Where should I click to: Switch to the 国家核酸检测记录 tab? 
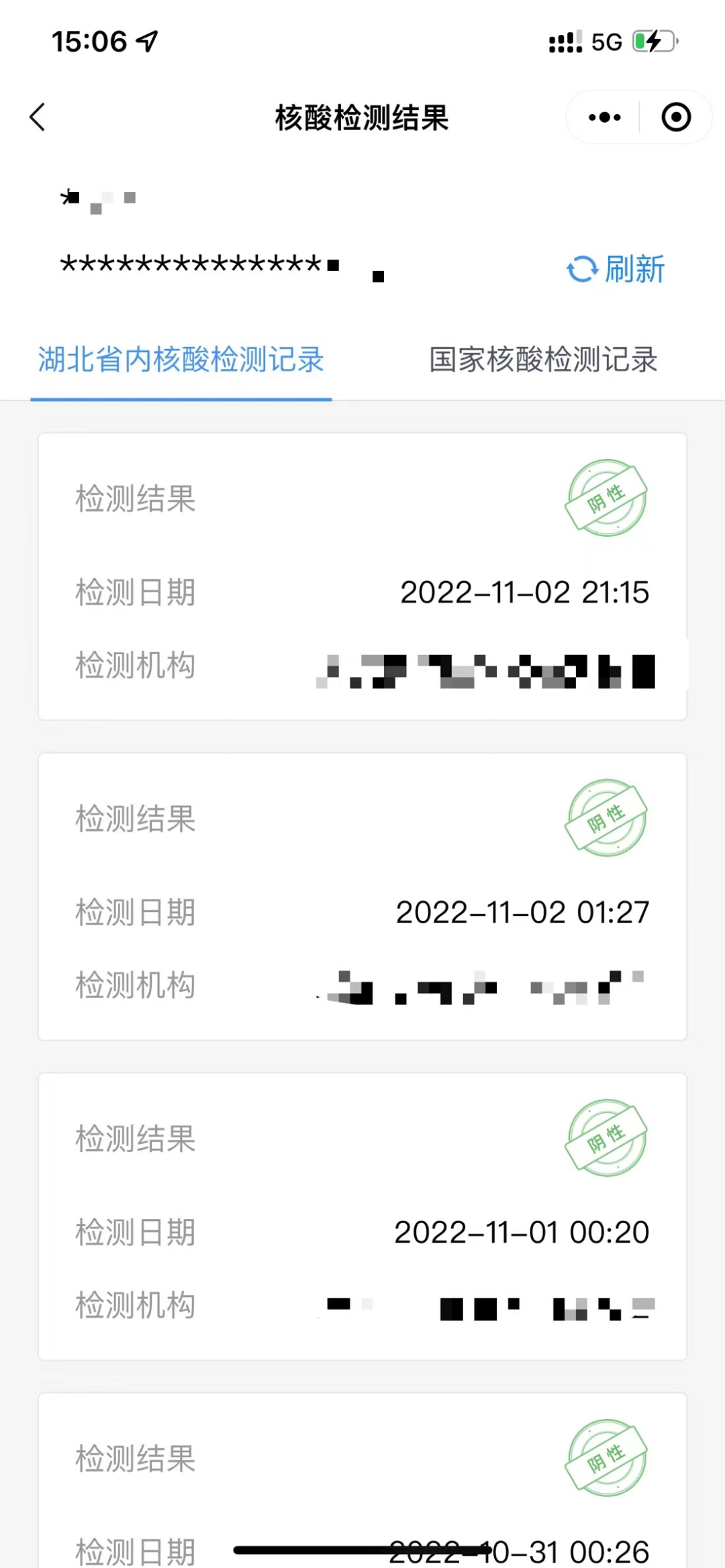[545, 361]
